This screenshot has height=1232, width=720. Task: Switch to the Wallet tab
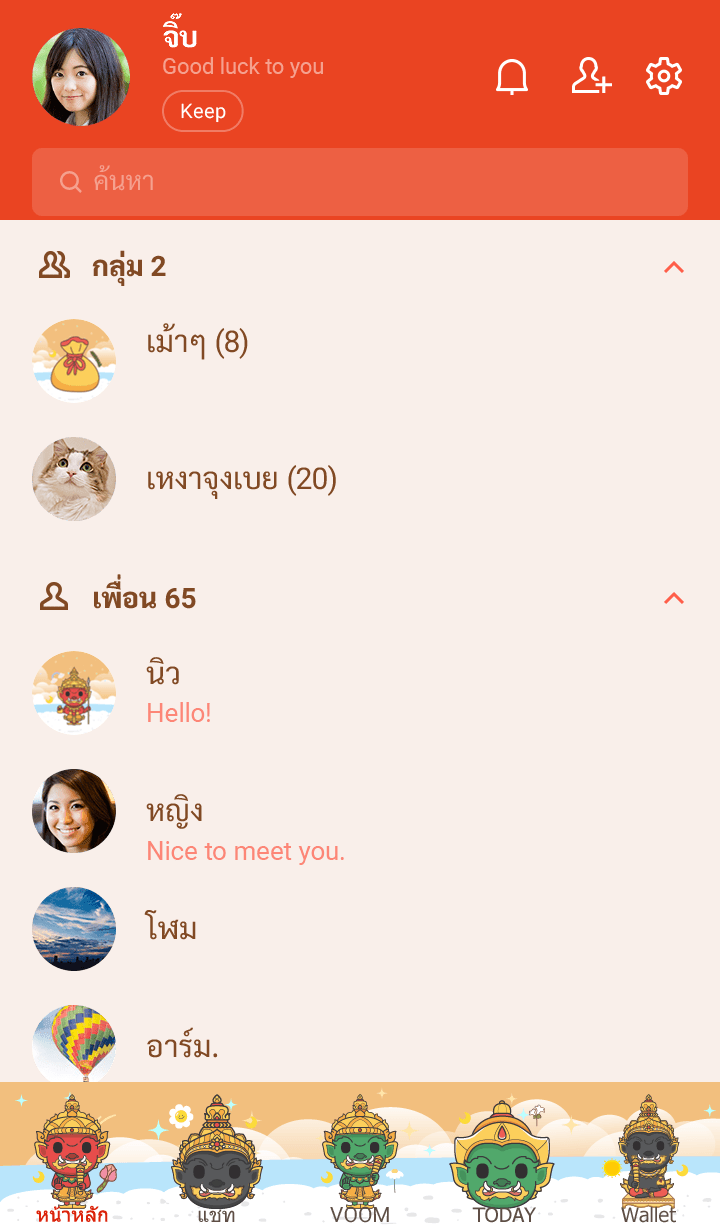click(x=648, y=1160)
